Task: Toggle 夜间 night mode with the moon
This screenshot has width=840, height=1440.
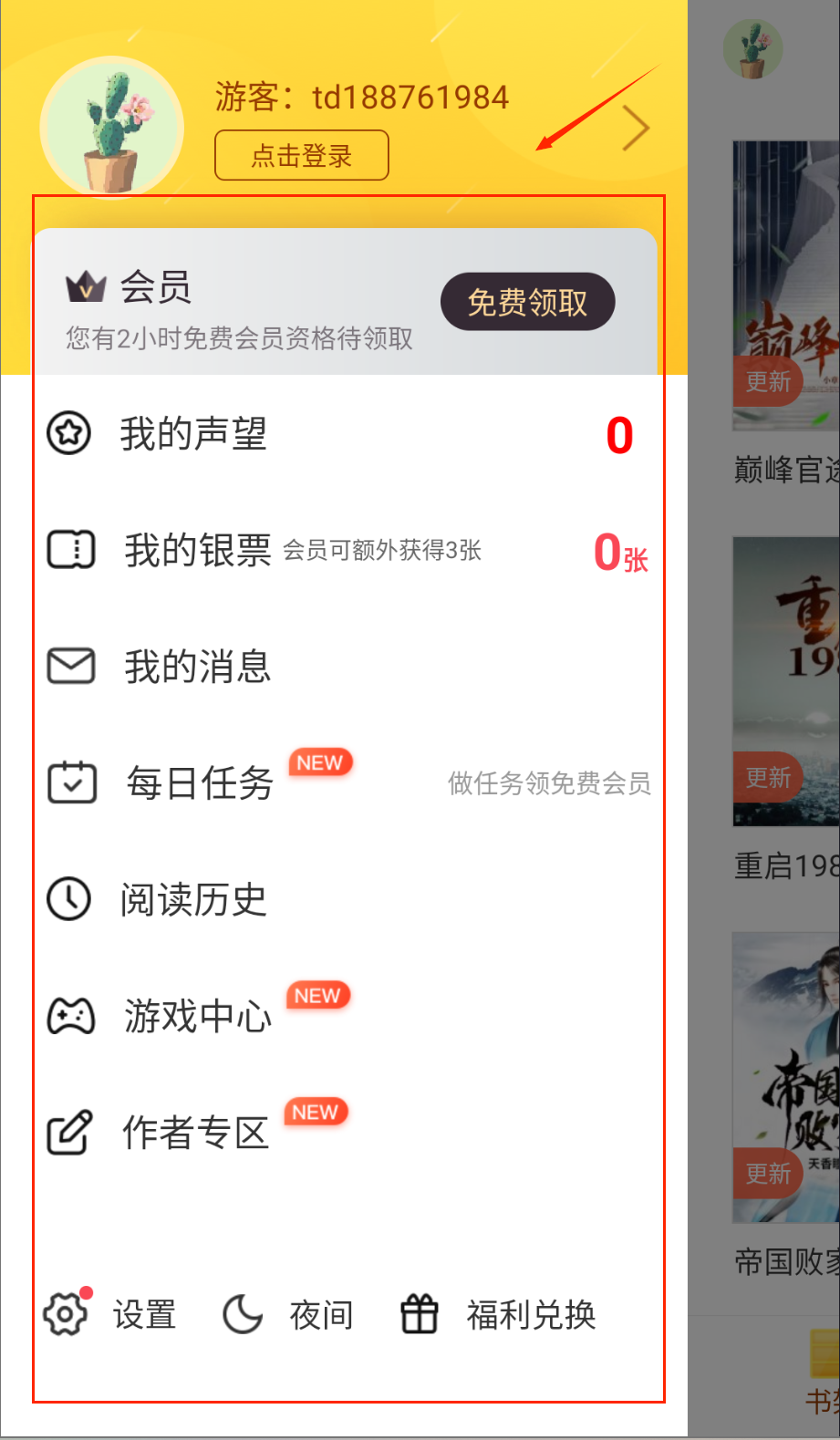Action: click(x=241, y=1314)
